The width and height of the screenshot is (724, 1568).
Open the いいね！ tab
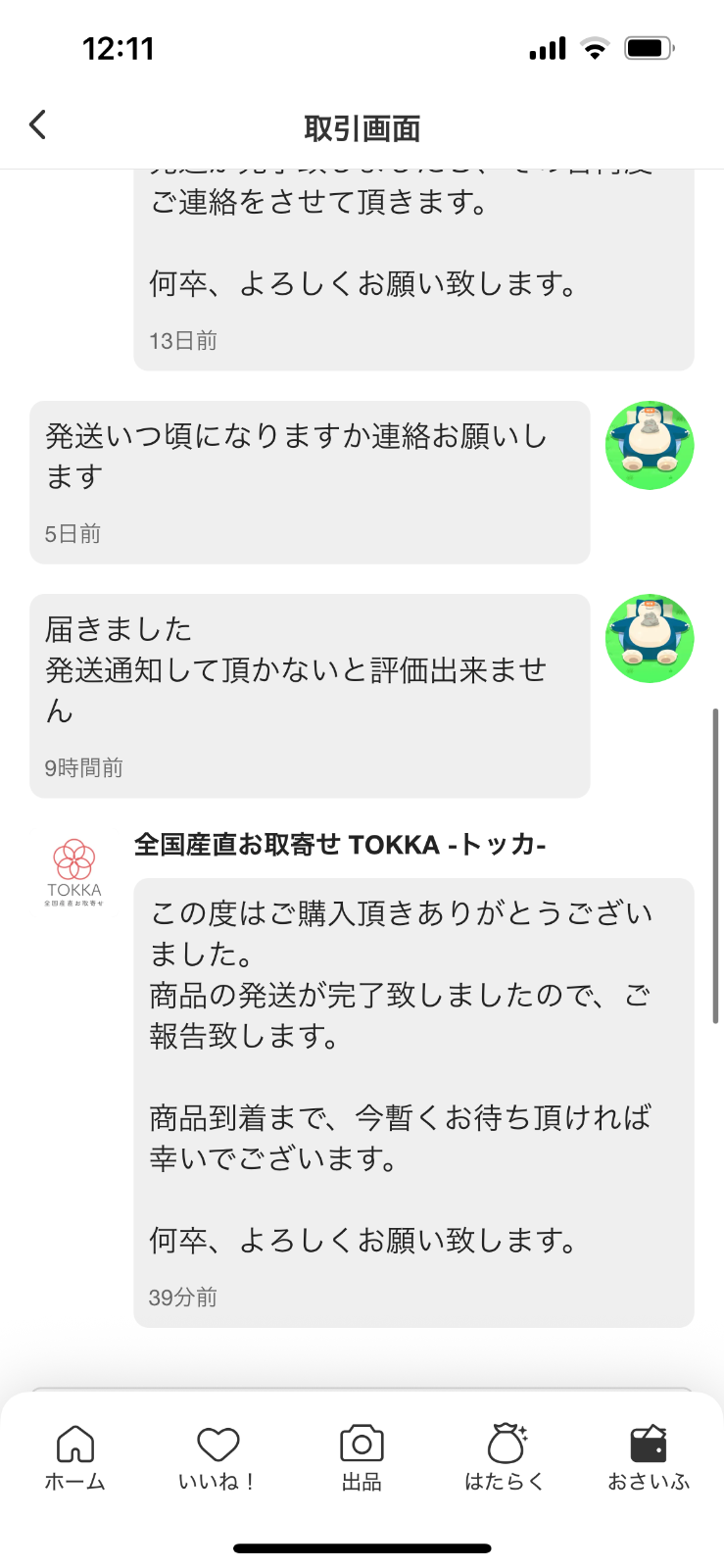(217, 1457)
